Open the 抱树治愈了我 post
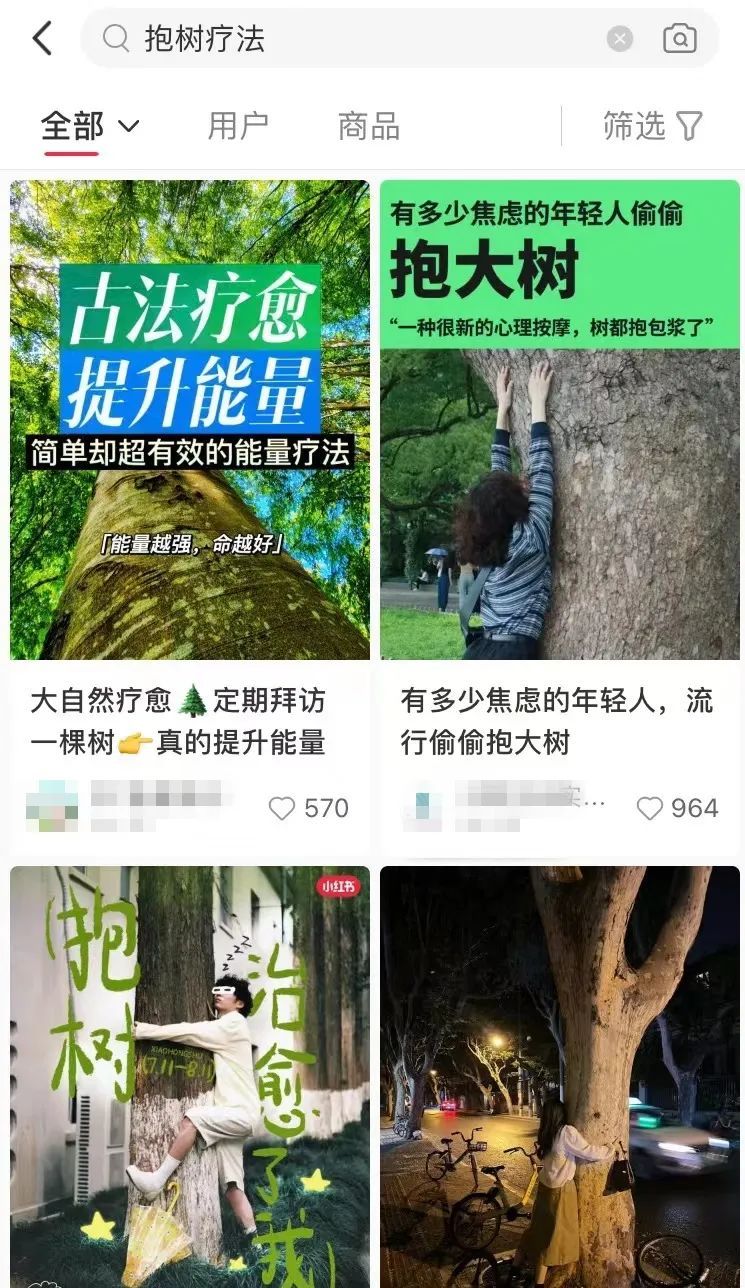745x1288 pixels. click(190, 1075)
